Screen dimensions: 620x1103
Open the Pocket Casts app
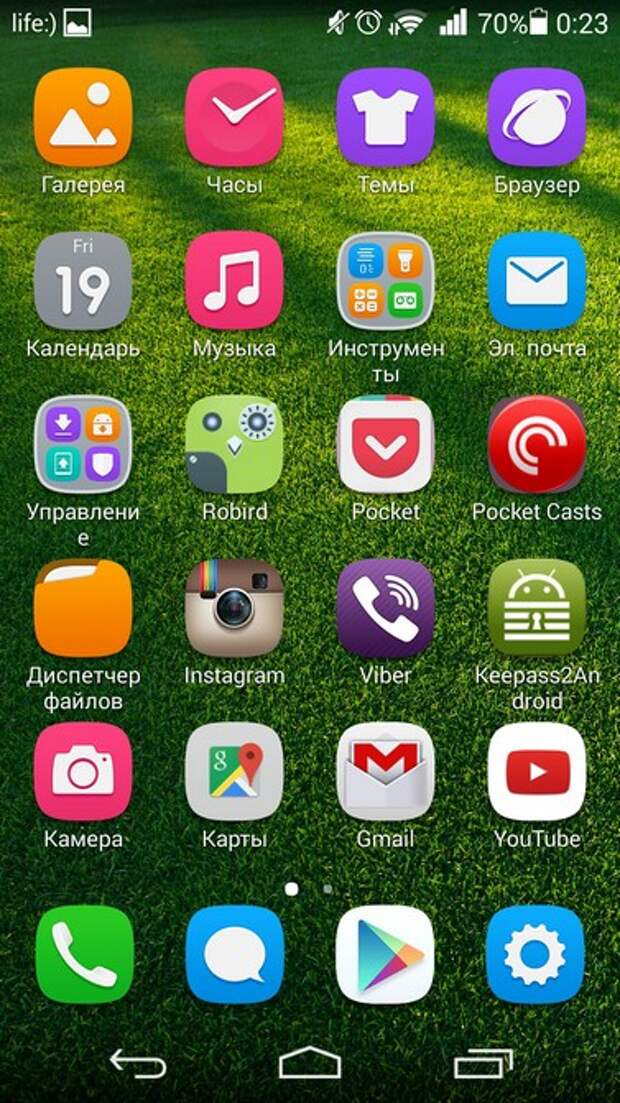536,444
